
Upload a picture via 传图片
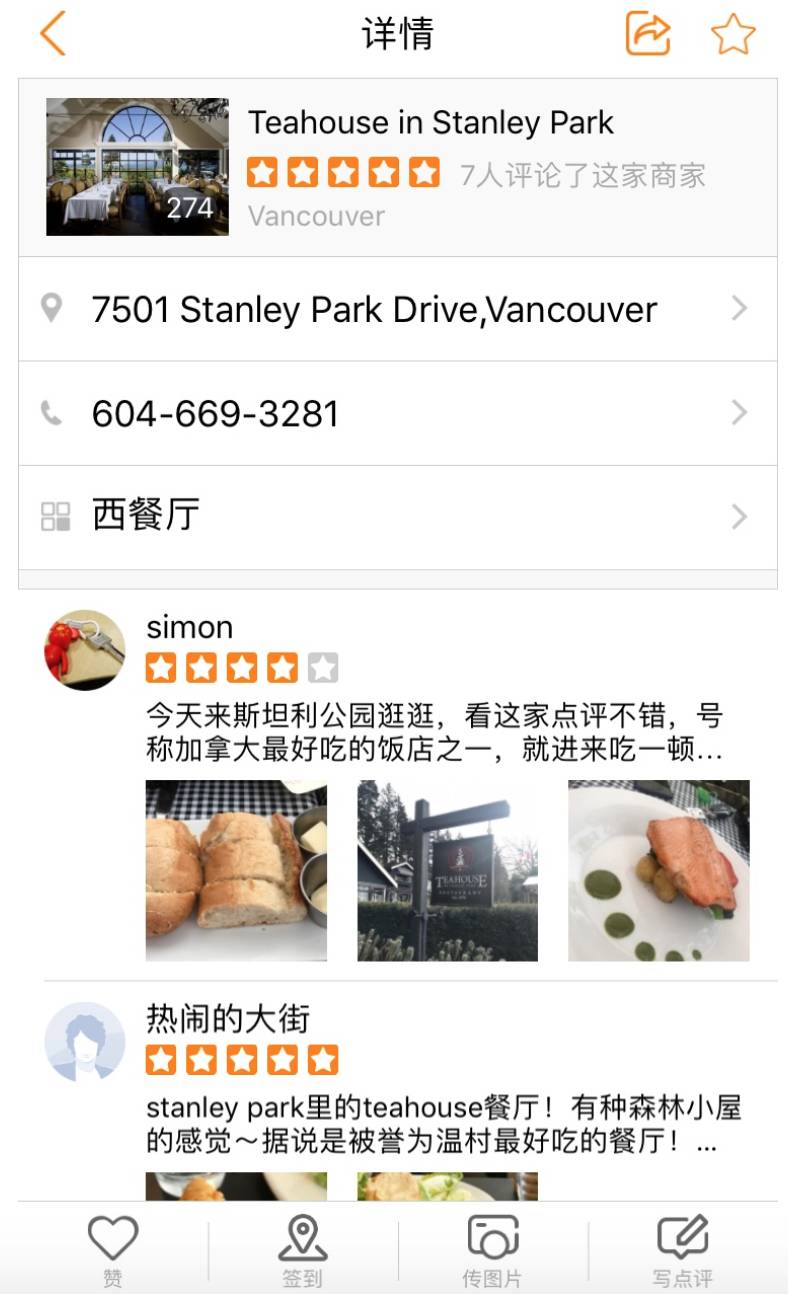[492, 1250]
